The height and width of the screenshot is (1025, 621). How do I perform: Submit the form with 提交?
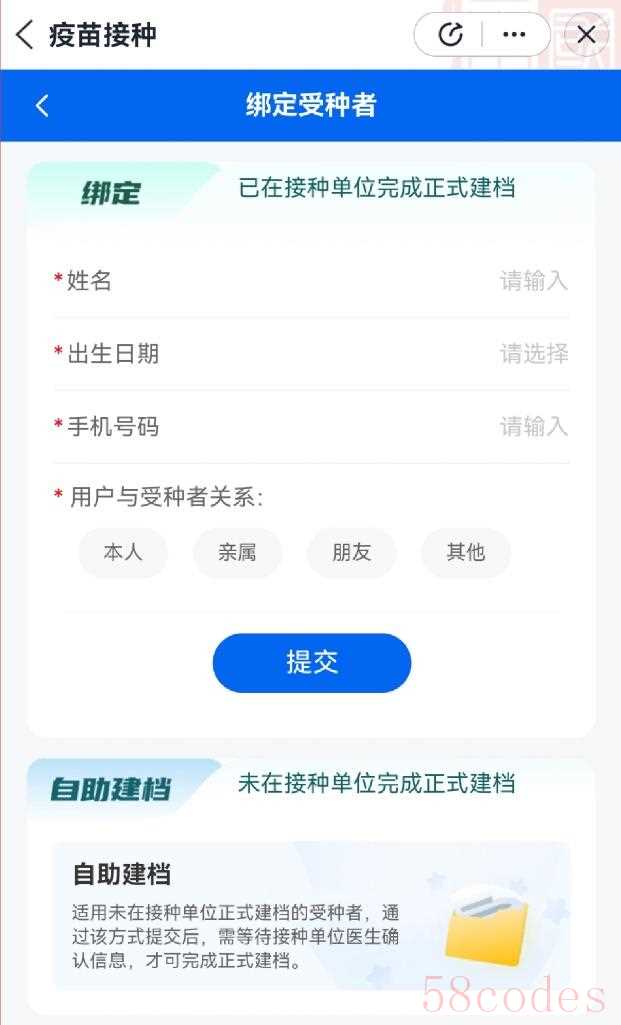coord(312,662)
